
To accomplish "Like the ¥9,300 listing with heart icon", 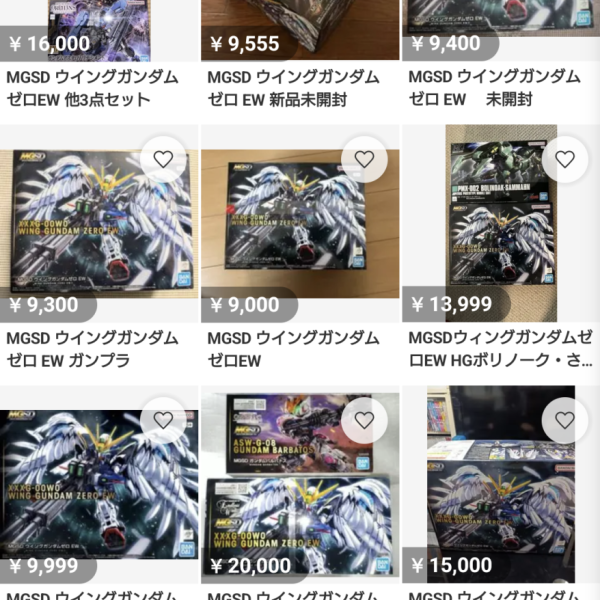I will (x=163, y=159).
